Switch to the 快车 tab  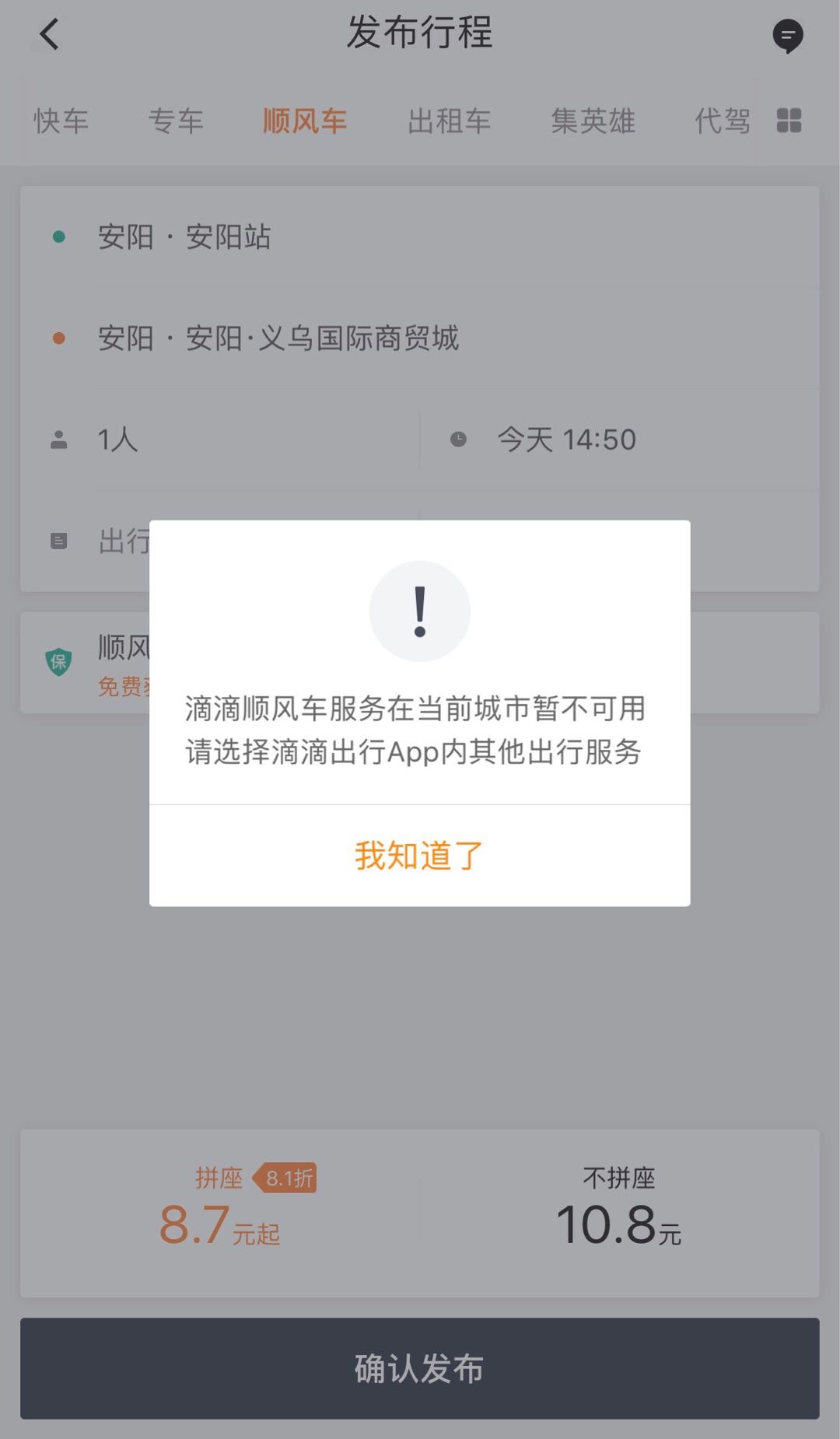(x=61, y=121)
